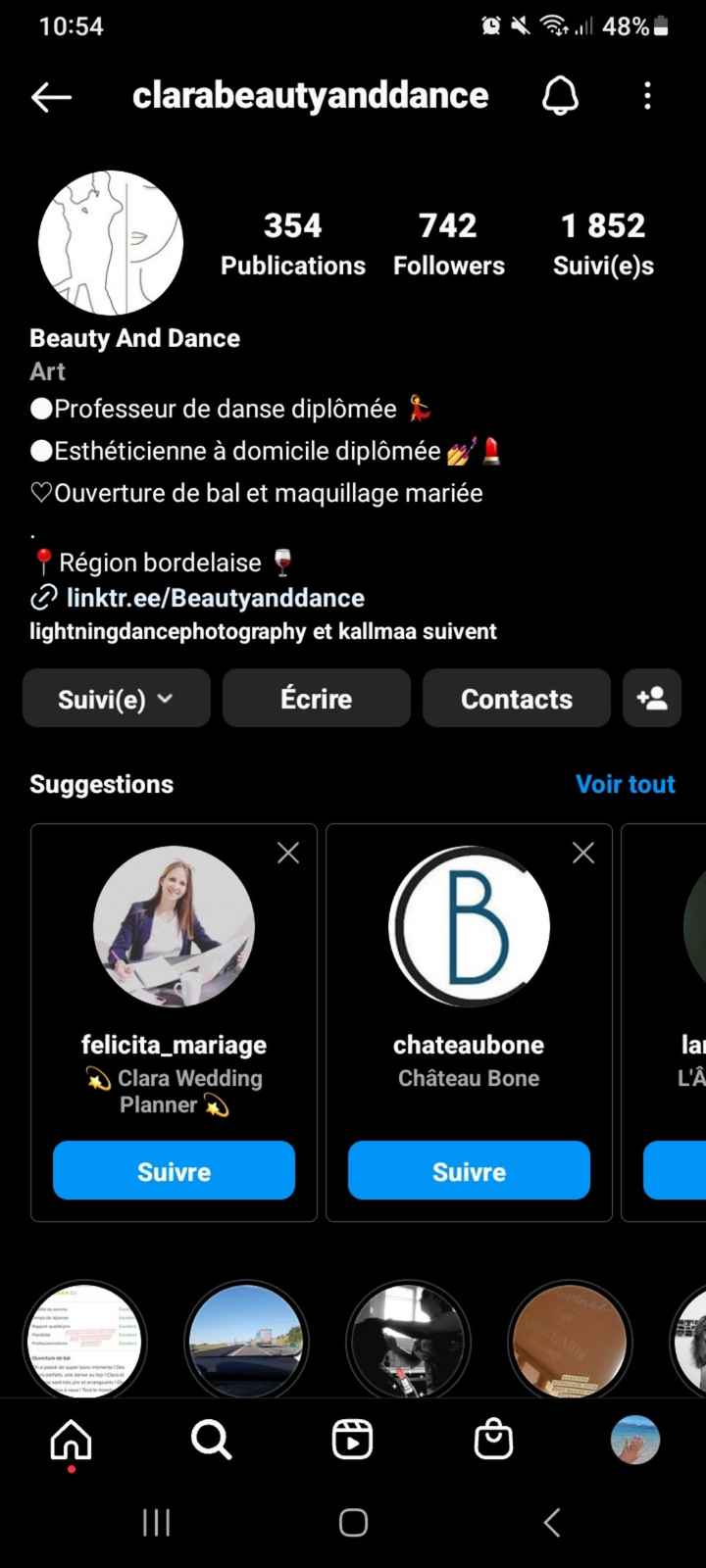Open the Home feed icon
The image size is (706, 1568).
point(70,1440)
